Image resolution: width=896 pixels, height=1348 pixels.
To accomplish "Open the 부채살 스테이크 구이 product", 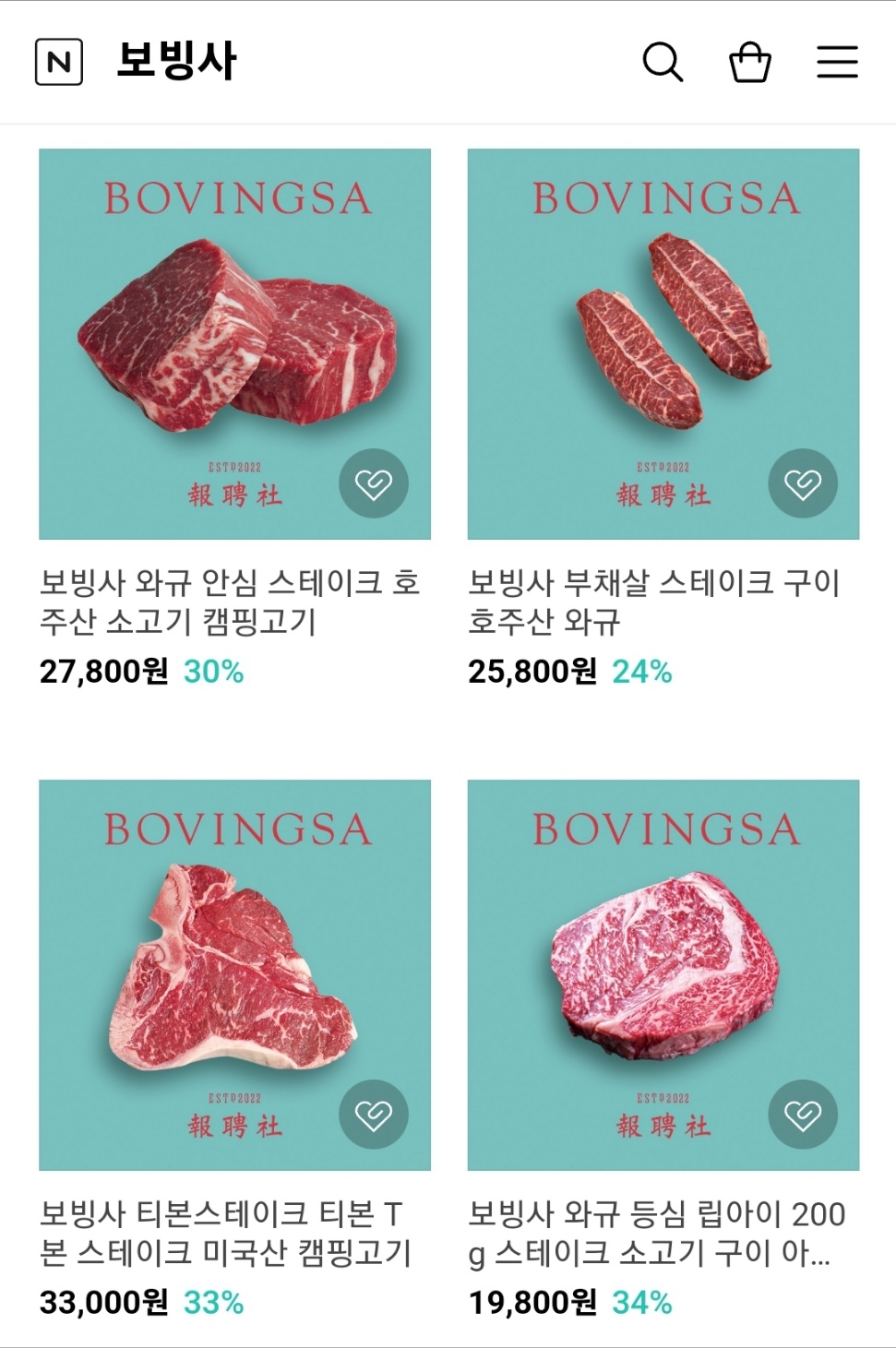I will click(x=663, y=343).
